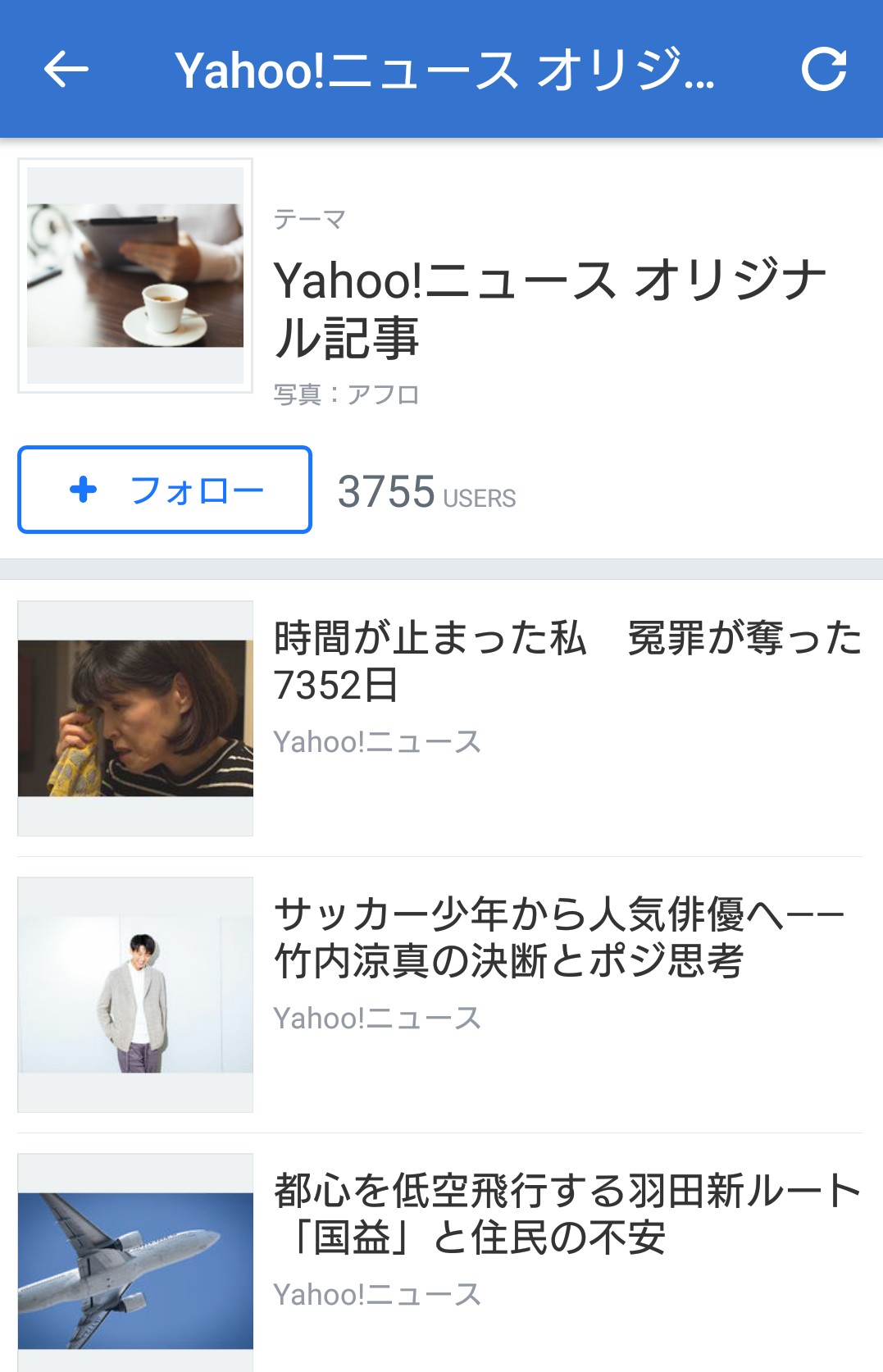Open article 時間が止まった私 冤罪が奪った7352日

pos(566,661)
